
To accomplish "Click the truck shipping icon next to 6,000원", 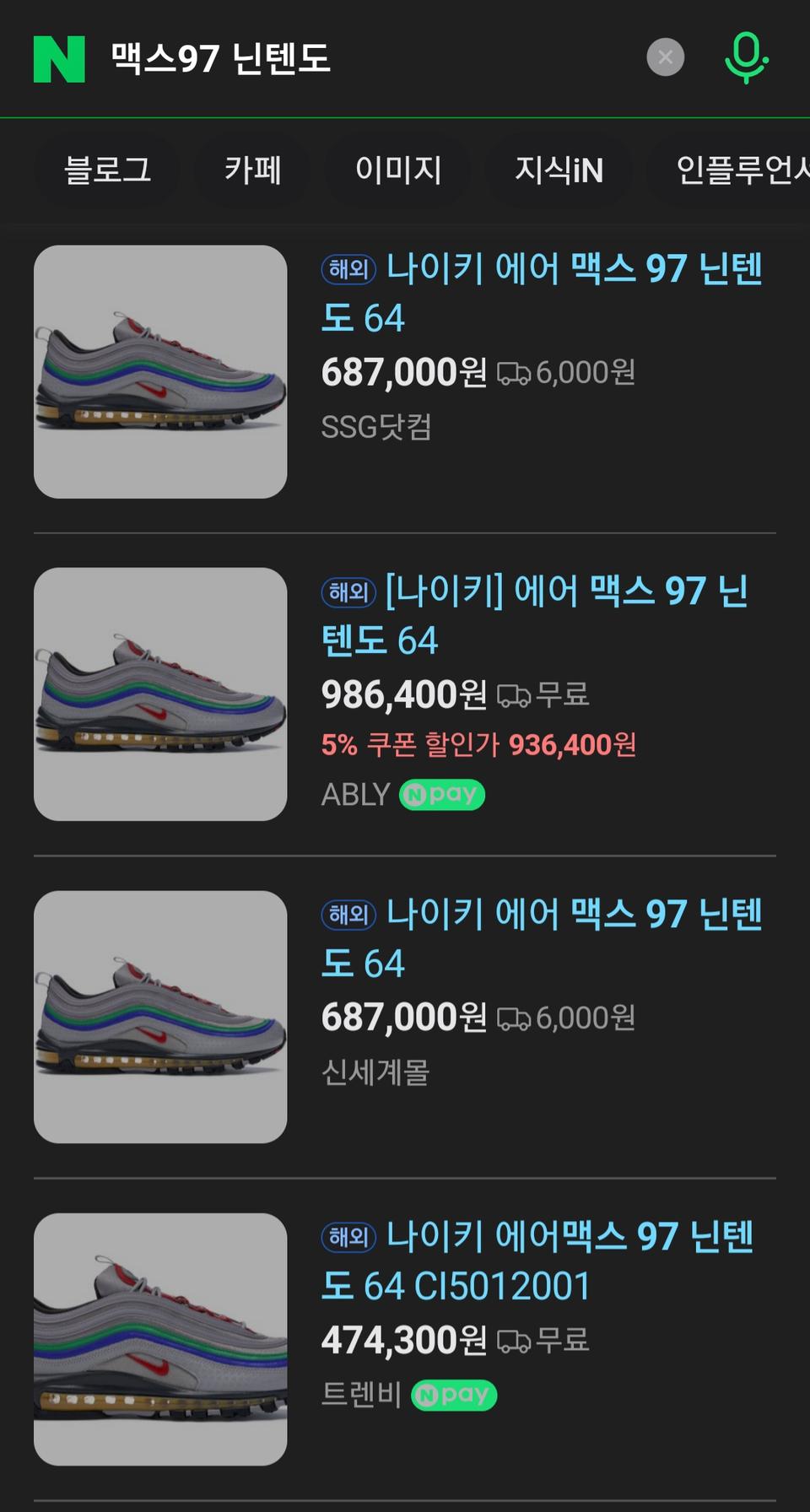I will coord(516,371).
